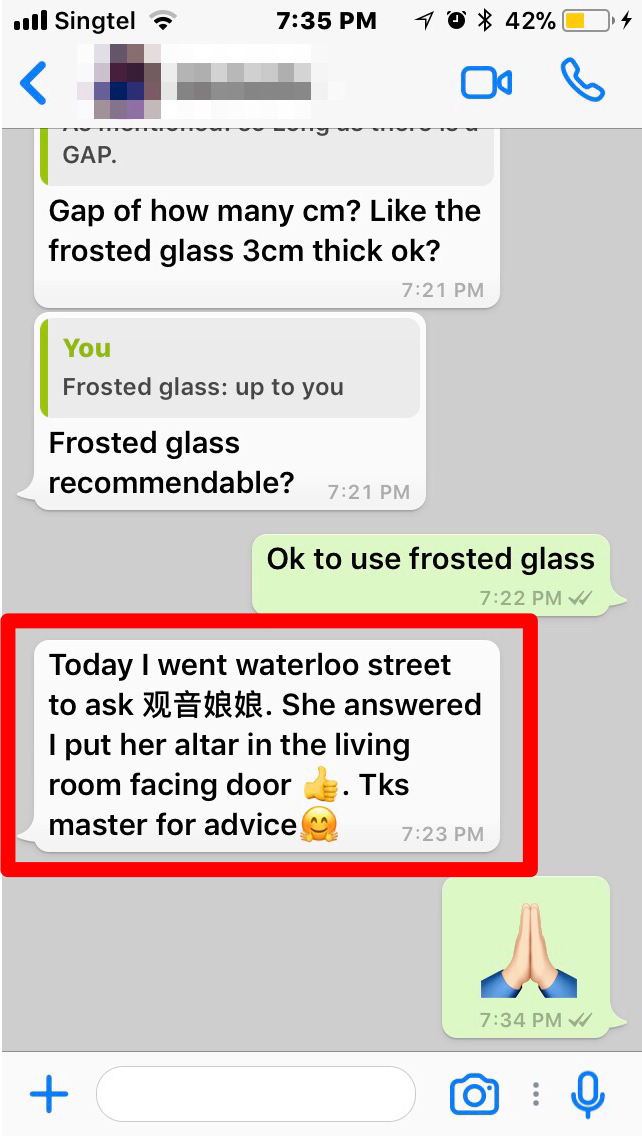
Task: Jump to quoted 'Frosted glass: up to you' message
Action: point(230,368)
